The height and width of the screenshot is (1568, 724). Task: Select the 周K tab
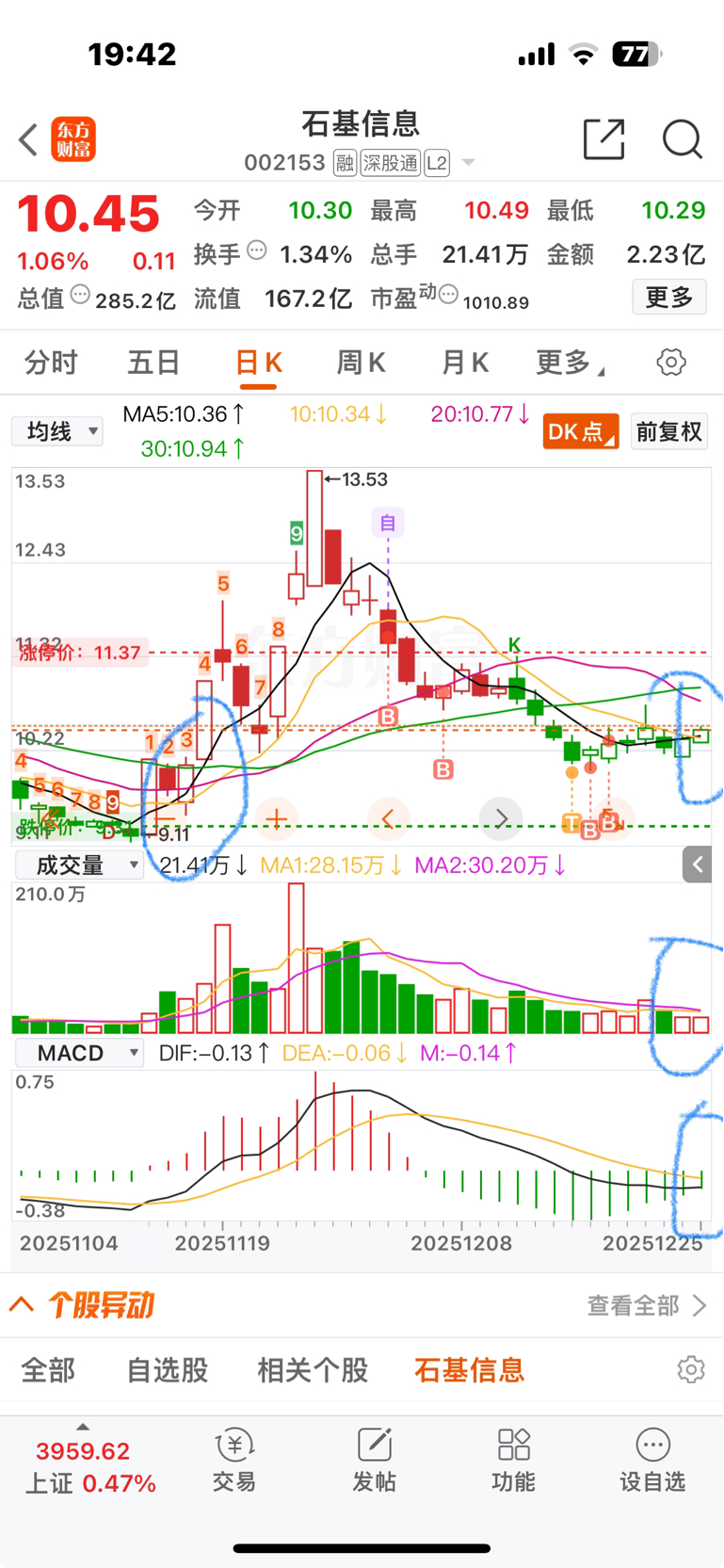coord(361,363)
